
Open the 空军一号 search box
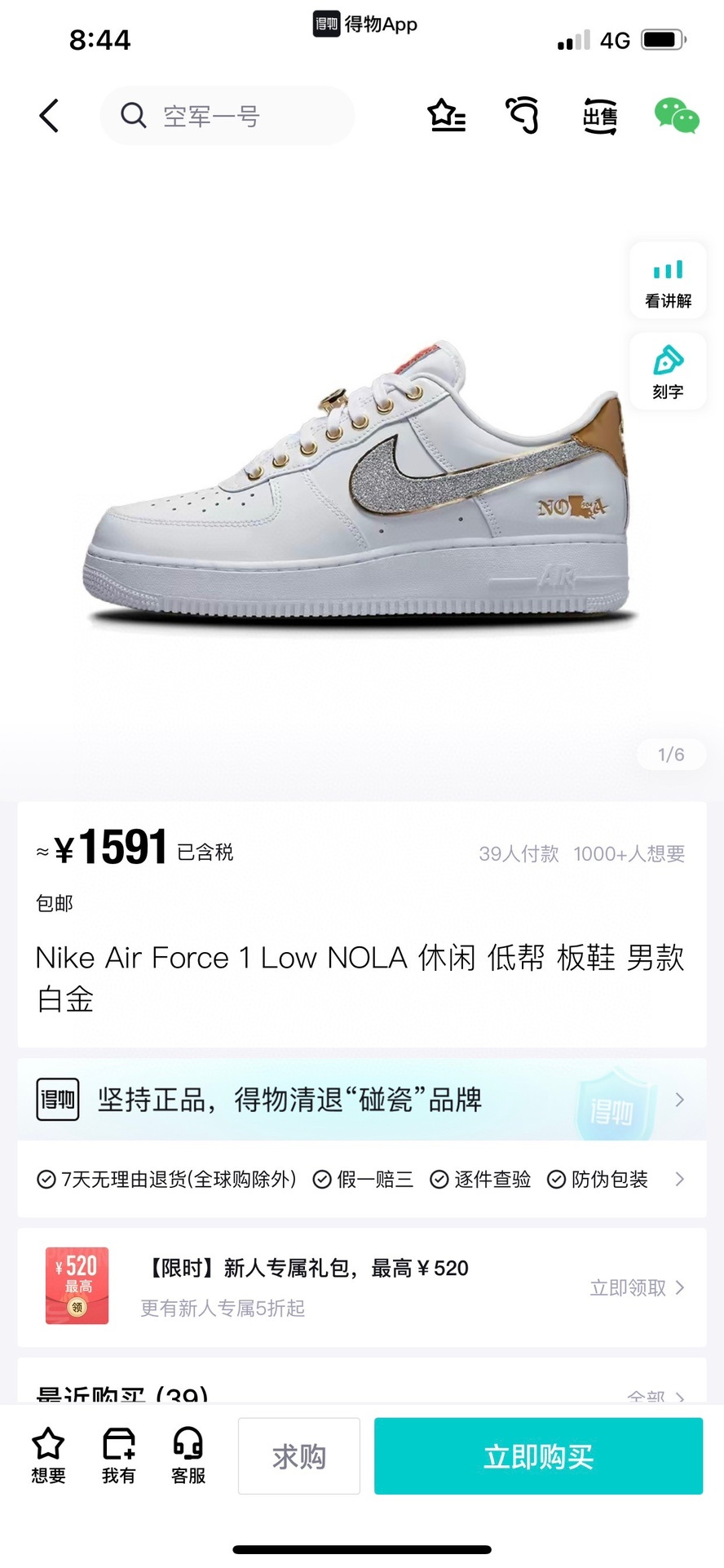[x=227, y=116]
